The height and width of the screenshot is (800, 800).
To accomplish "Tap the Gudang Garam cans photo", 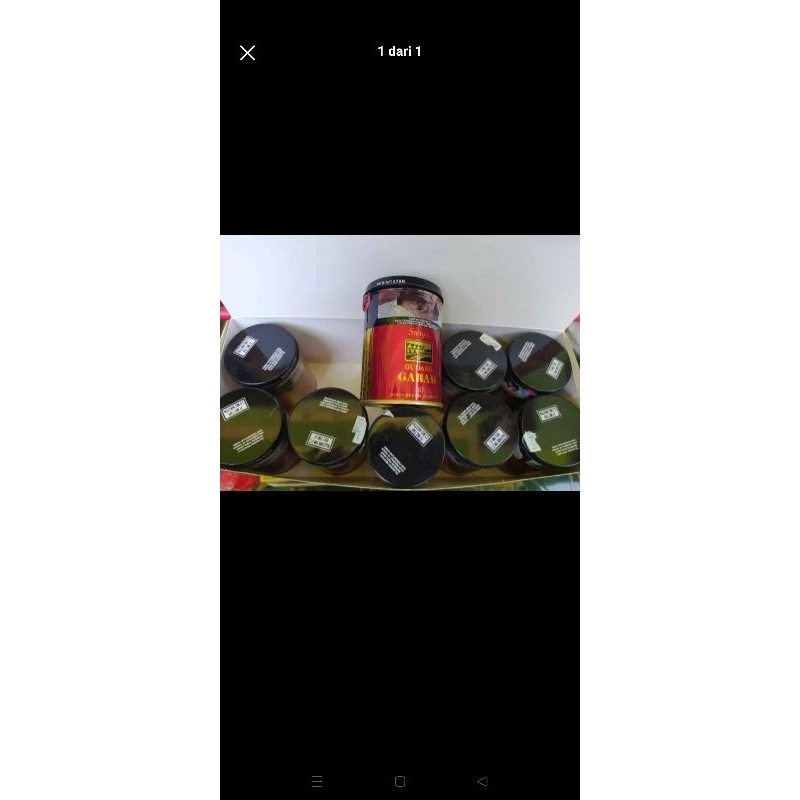I will 400,362.
